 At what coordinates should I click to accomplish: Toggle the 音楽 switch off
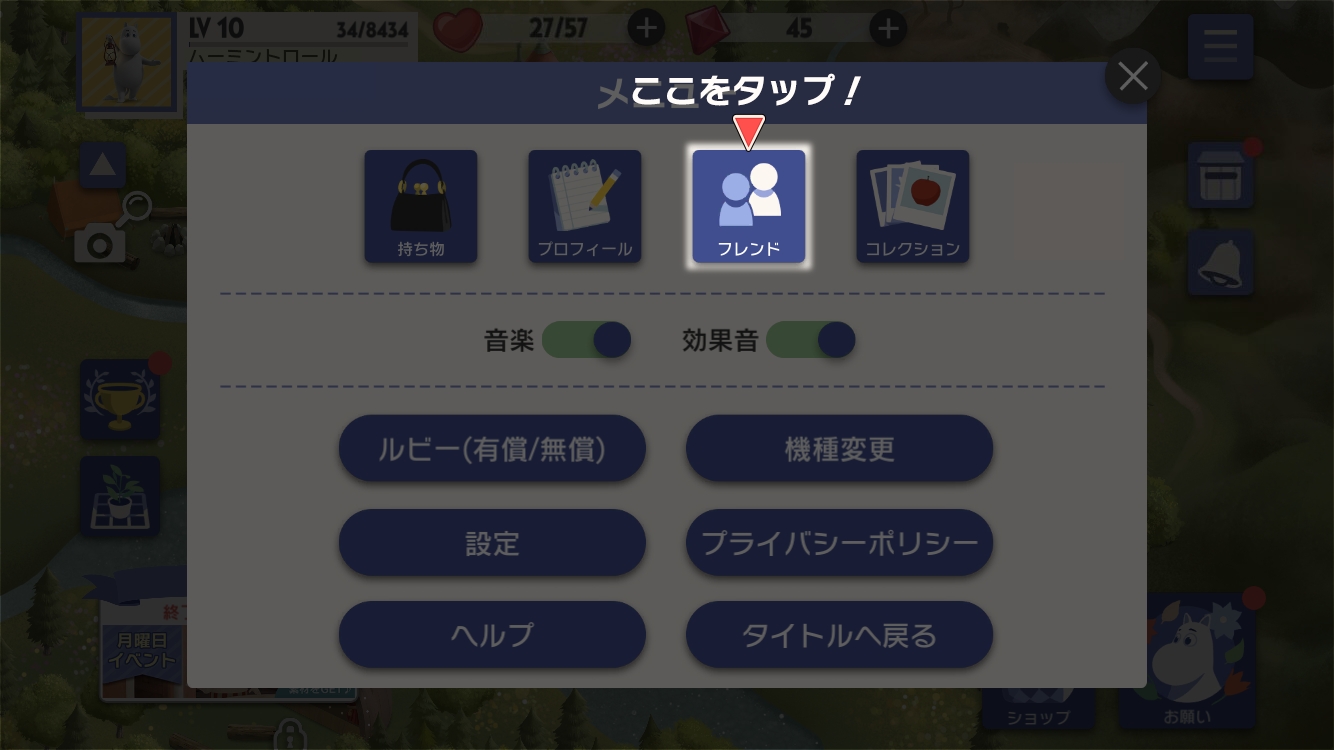pos(586,340)
